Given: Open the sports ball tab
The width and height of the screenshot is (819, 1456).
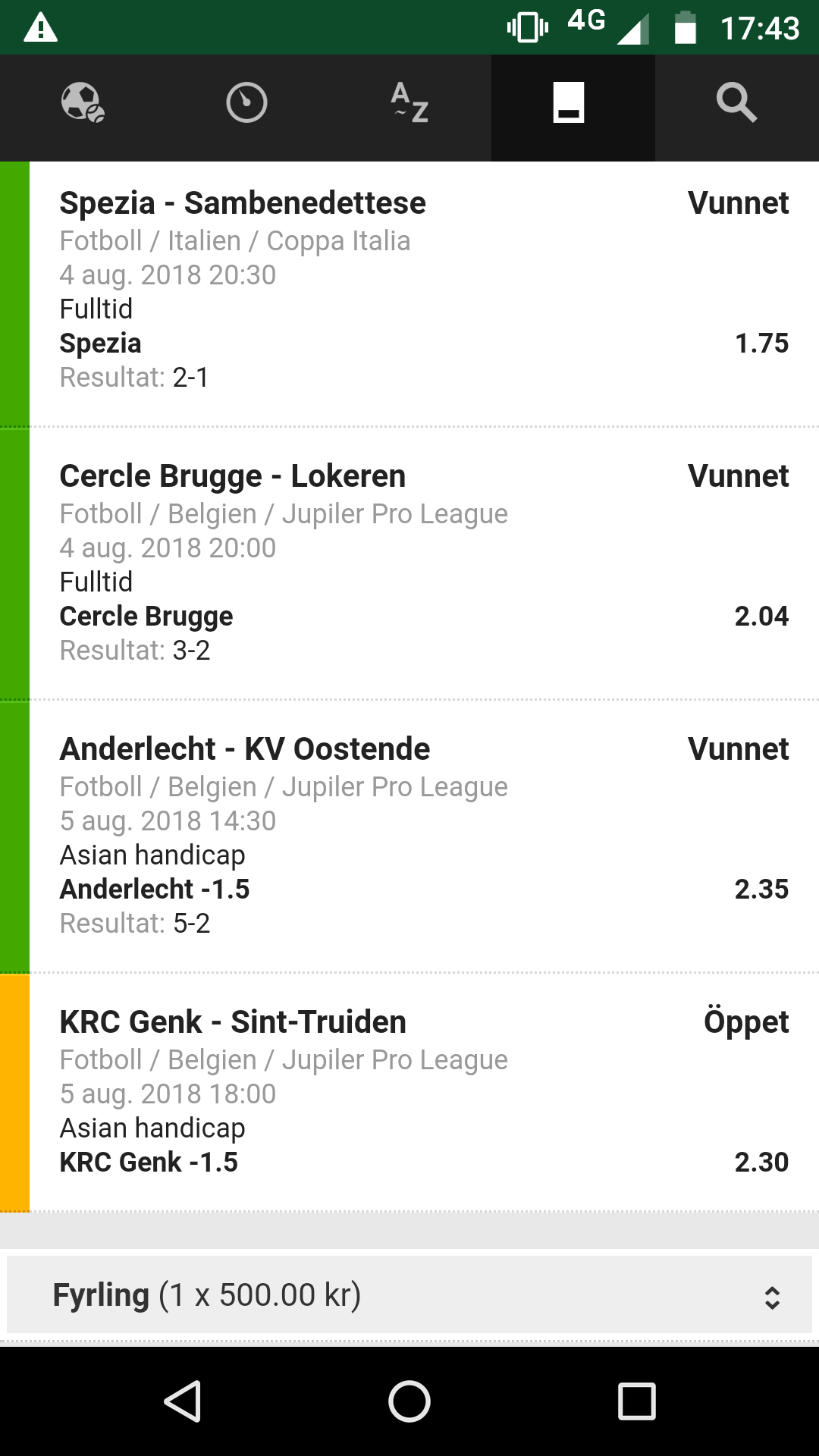Looking at the screenshot, I should click(x=82, y=103).
